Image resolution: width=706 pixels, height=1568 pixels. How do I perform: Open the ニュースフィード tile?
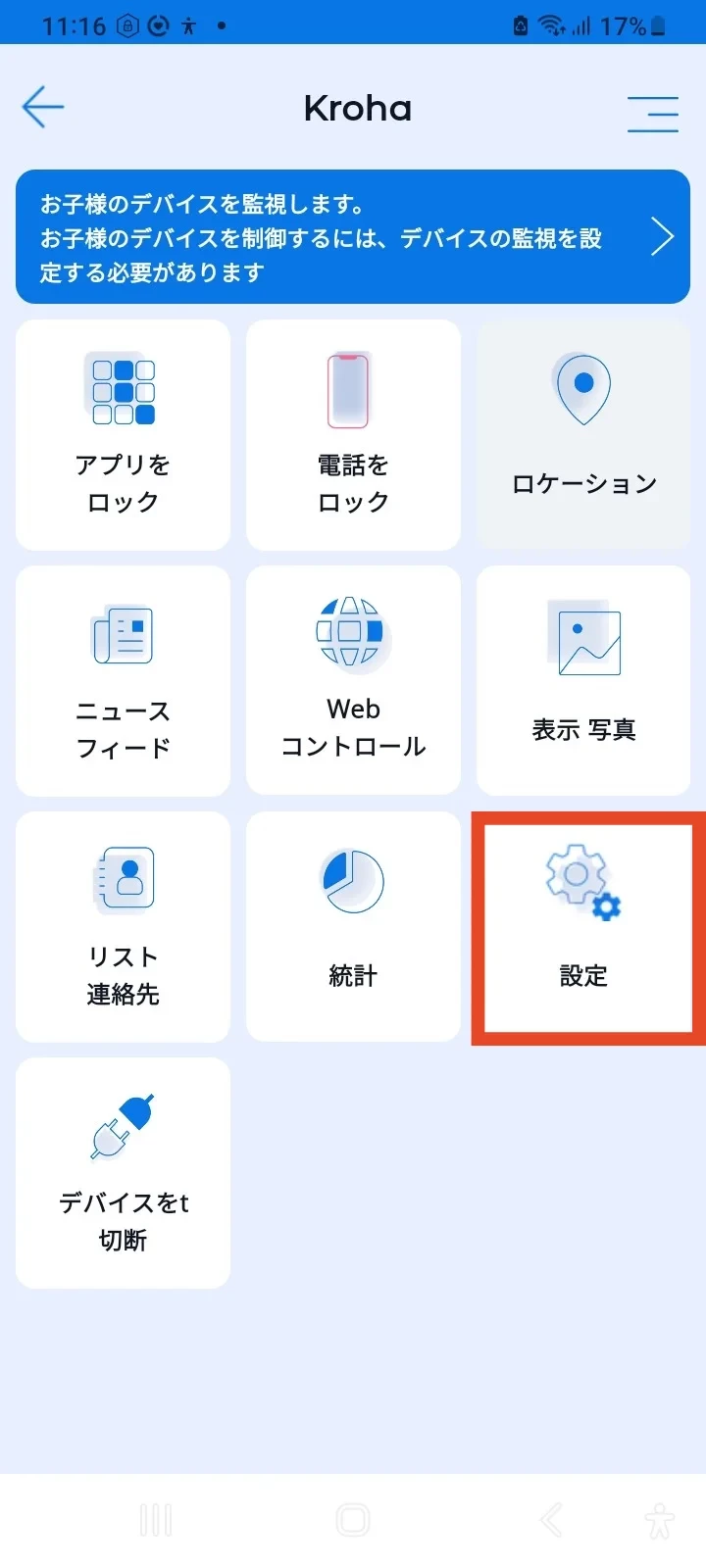124,681
